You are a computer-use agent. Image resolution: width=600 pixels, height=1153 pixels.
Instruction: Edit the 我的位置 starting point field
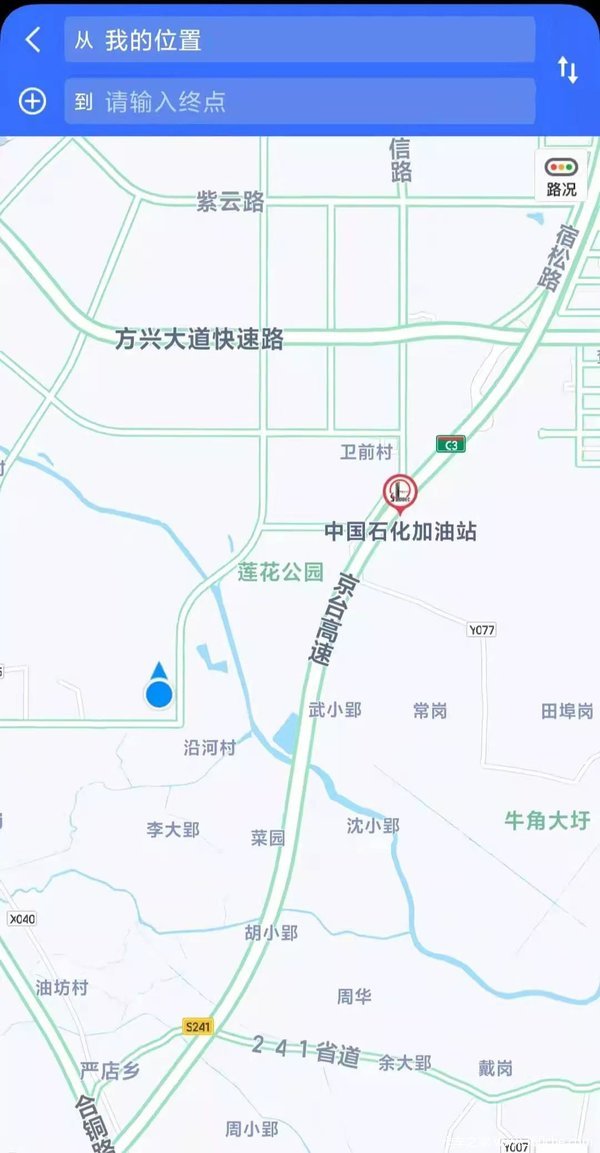click(x=300, y=40)
